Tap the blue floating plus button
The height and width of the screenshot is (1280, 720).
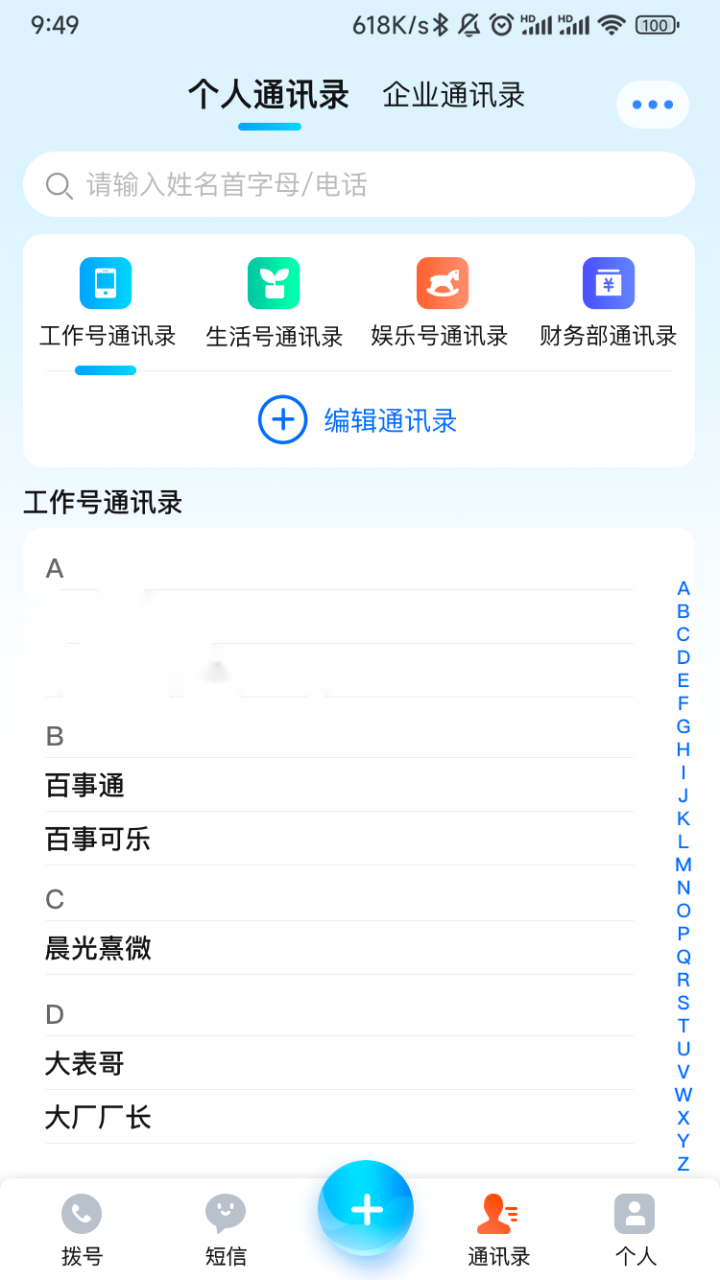pos(365,1207)
